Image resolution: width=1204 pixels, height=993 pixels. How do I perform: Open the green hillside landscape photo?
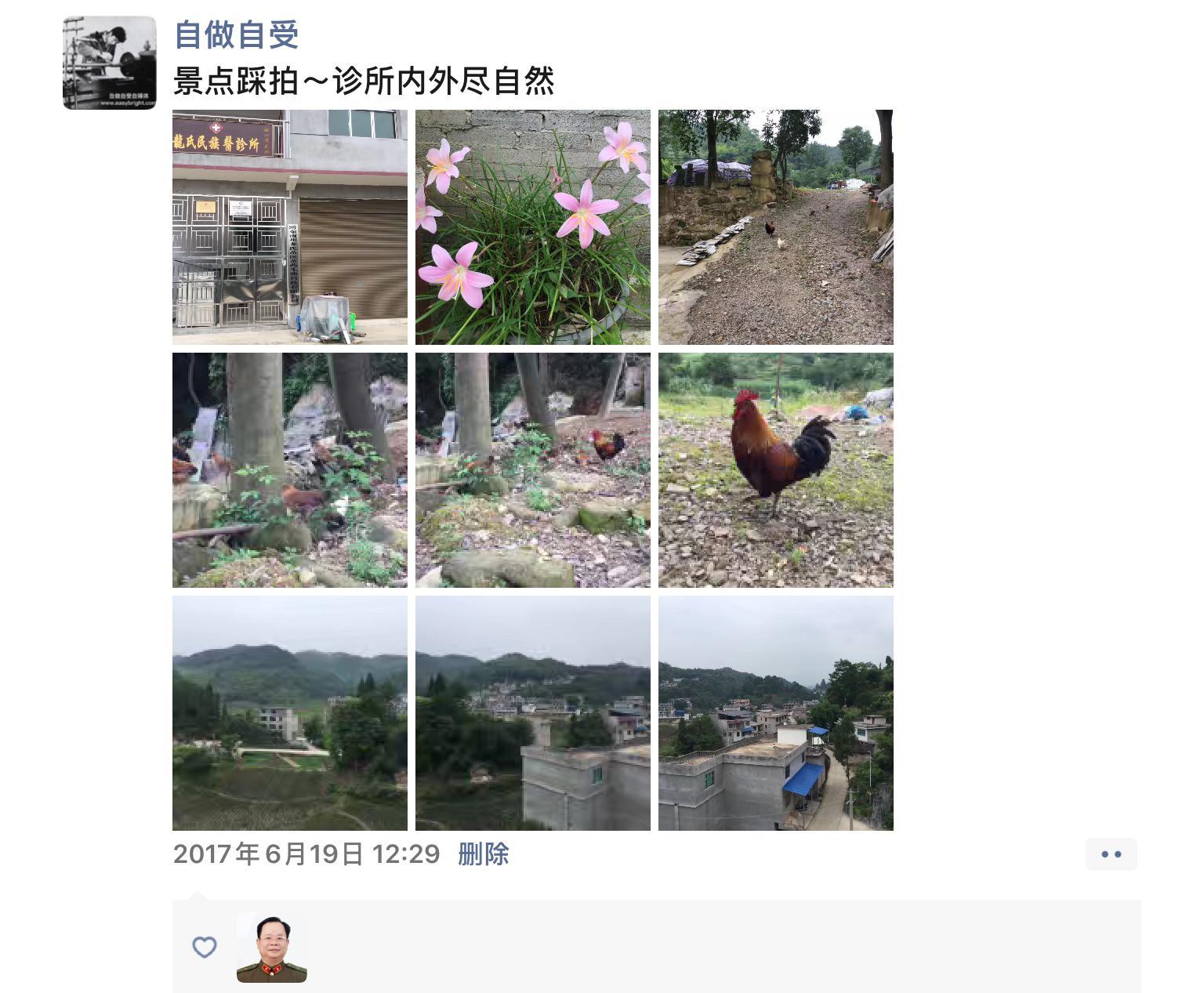(x=290, y=713)
